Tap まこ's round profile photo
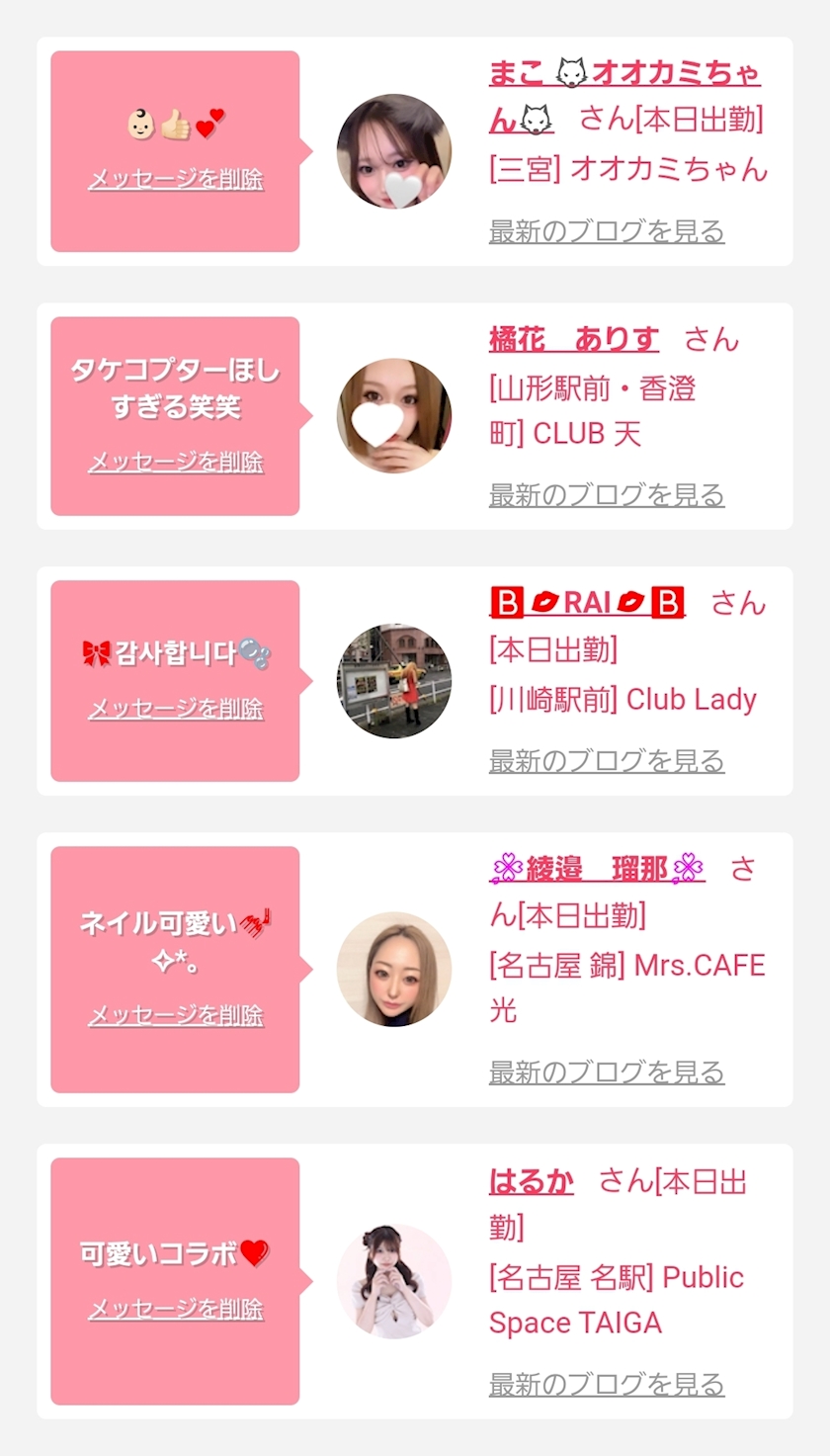Viewport: 830px width, 1456px height. [394, 151]
